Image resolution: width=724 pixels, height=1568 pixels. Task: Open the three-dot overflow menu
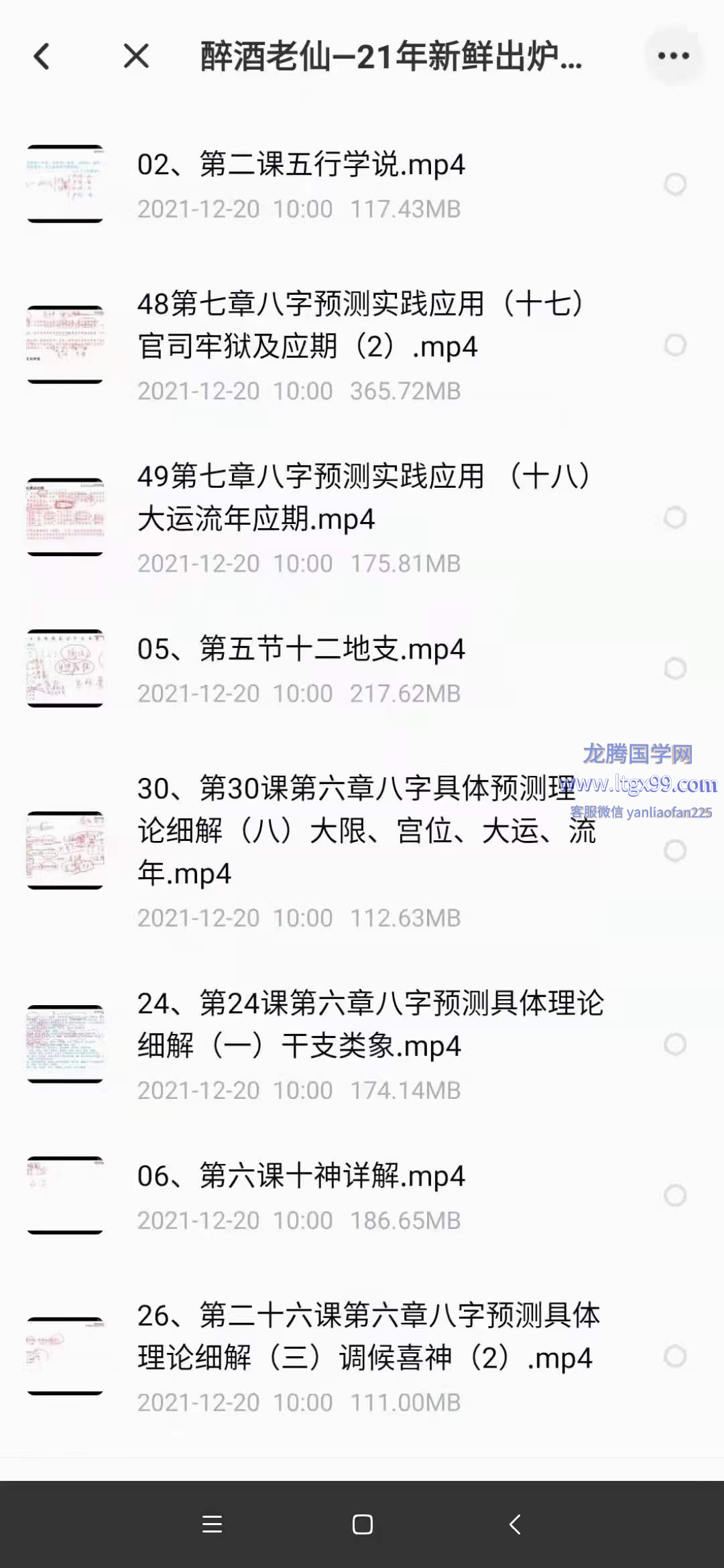[673, 56]
